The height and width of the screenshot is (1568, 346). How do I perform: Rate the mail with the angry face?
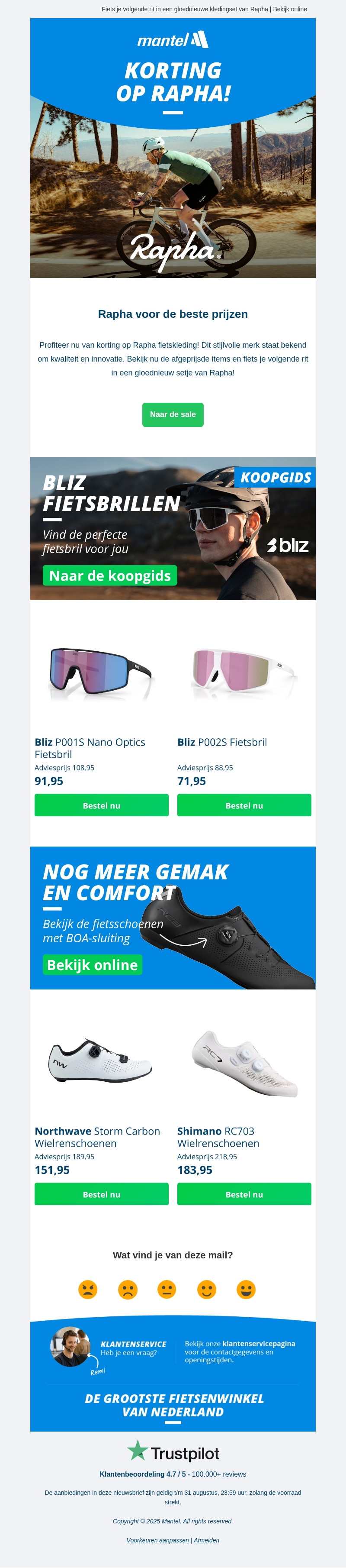[x=88, y=1289]
